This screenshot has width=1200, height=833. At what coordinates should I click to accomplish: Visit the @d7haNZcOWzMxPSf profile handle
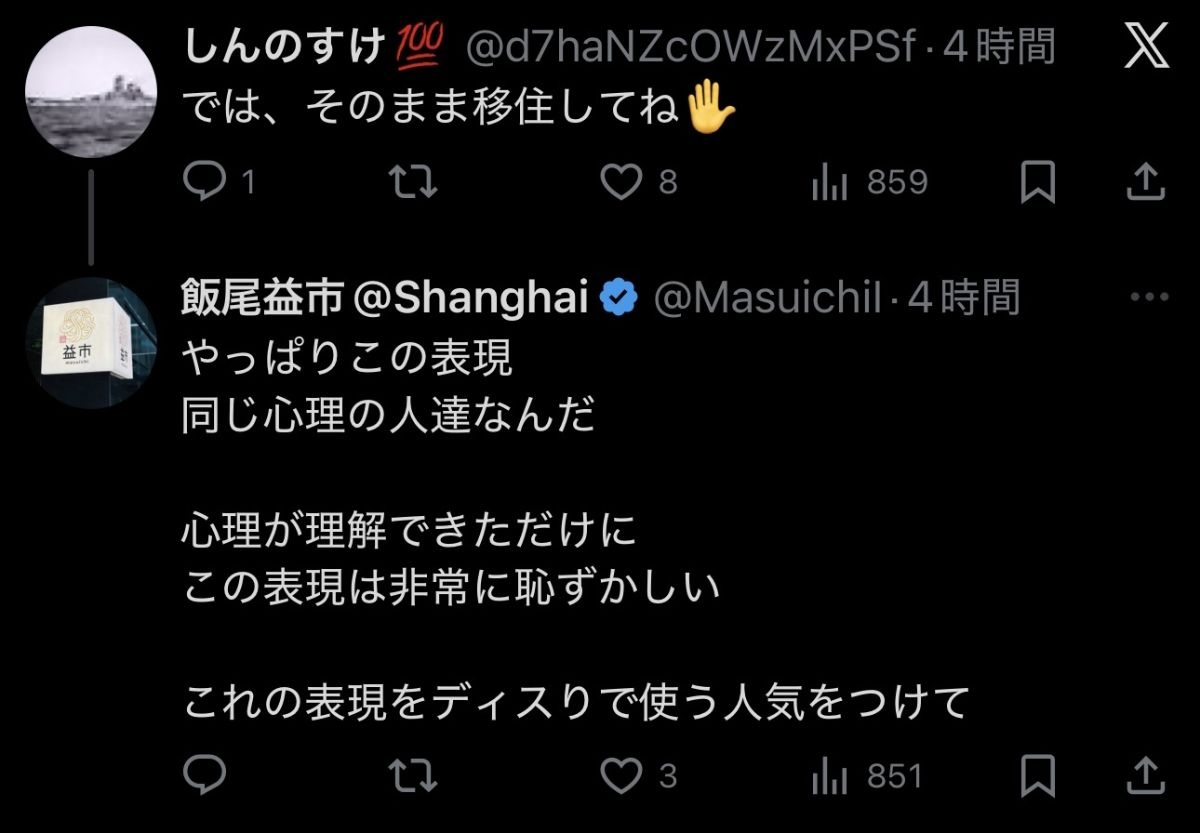691,47
